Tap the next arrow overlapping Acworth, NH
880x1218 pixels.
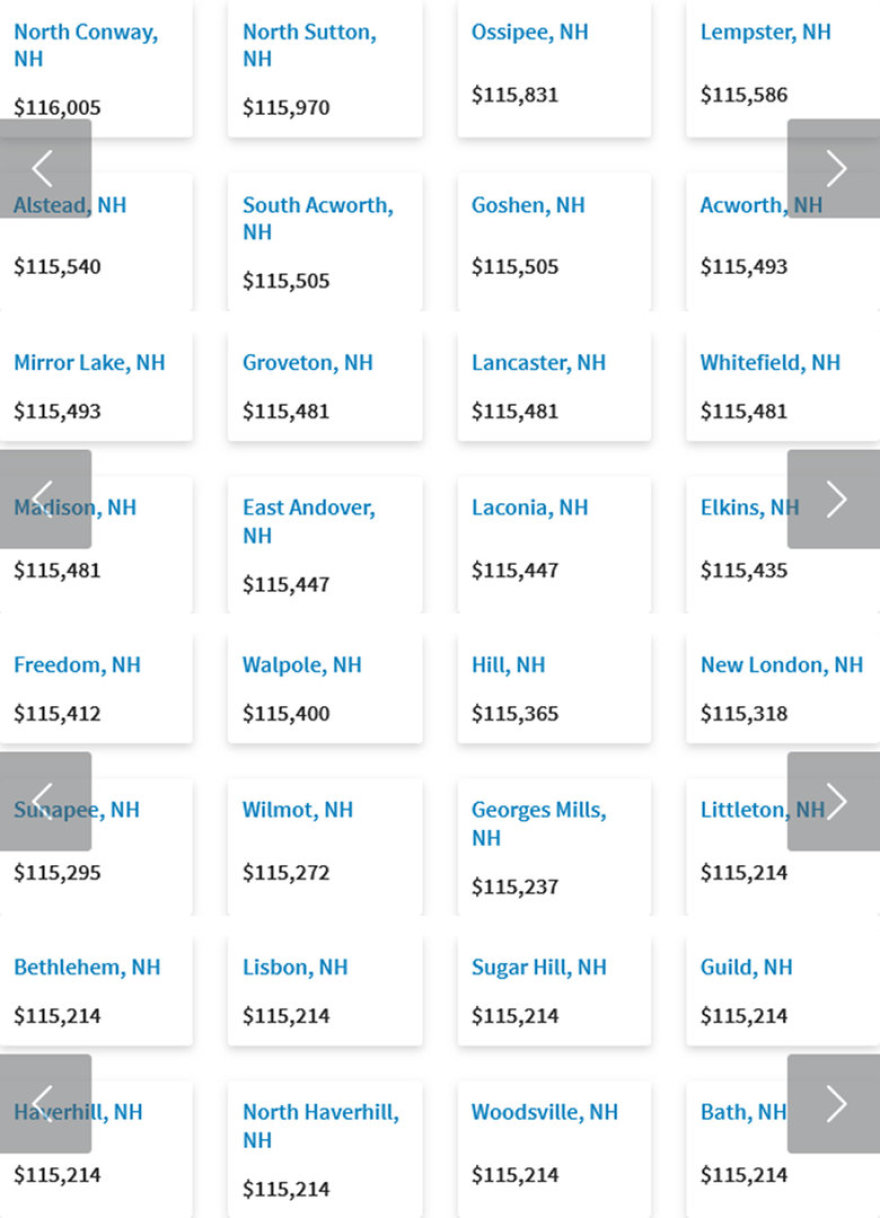pos(834,169)
